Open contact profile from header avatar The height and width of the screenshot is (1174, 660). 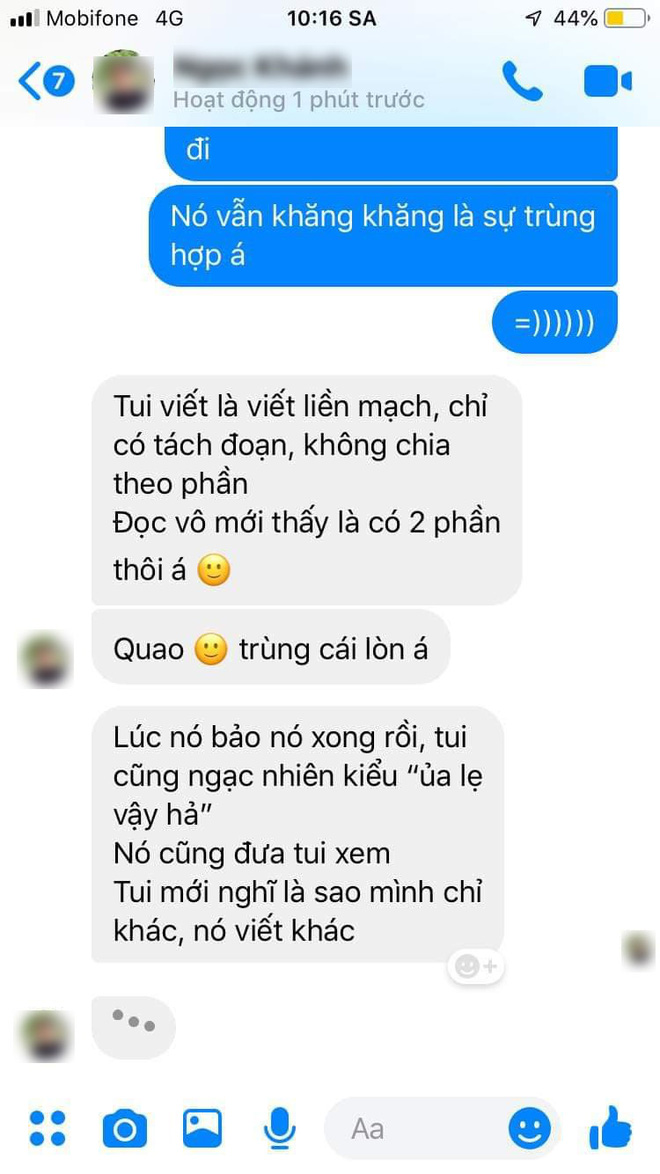point(123,82)
